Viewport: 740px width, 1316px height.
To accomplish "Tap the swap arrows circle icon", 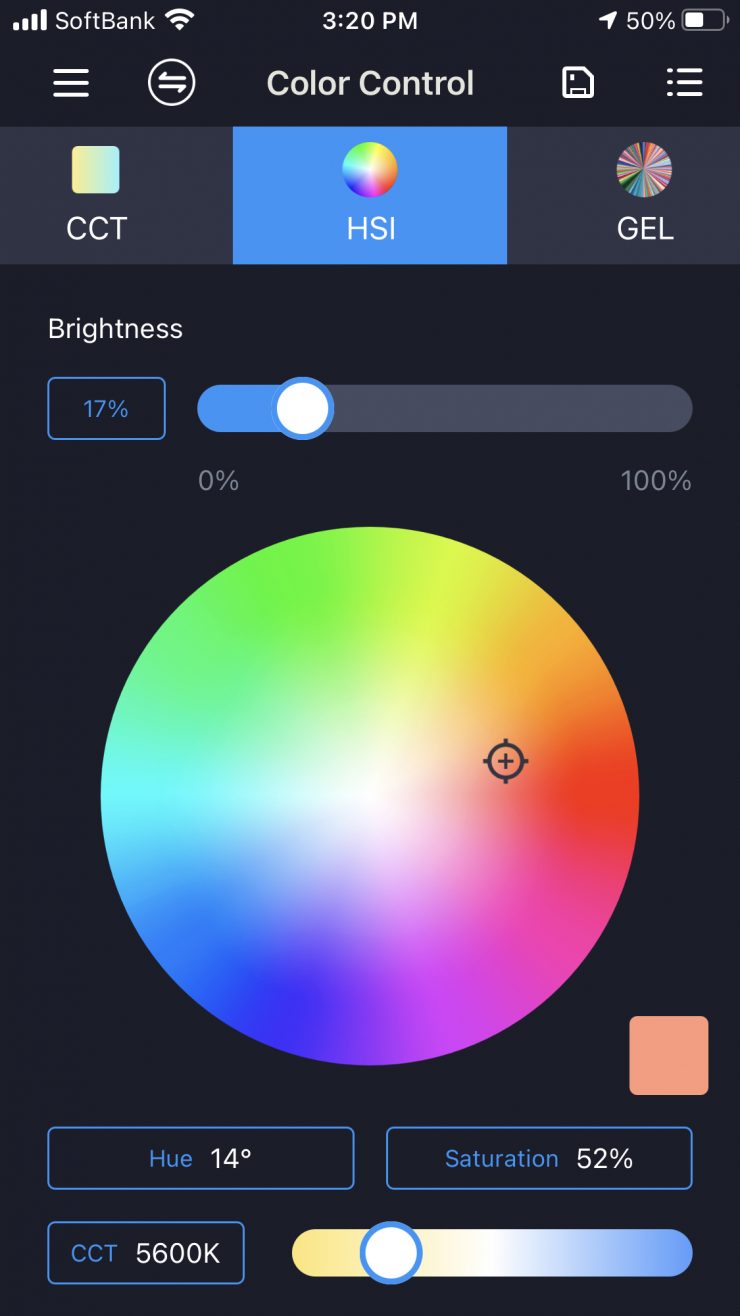I will coord(172,83).
